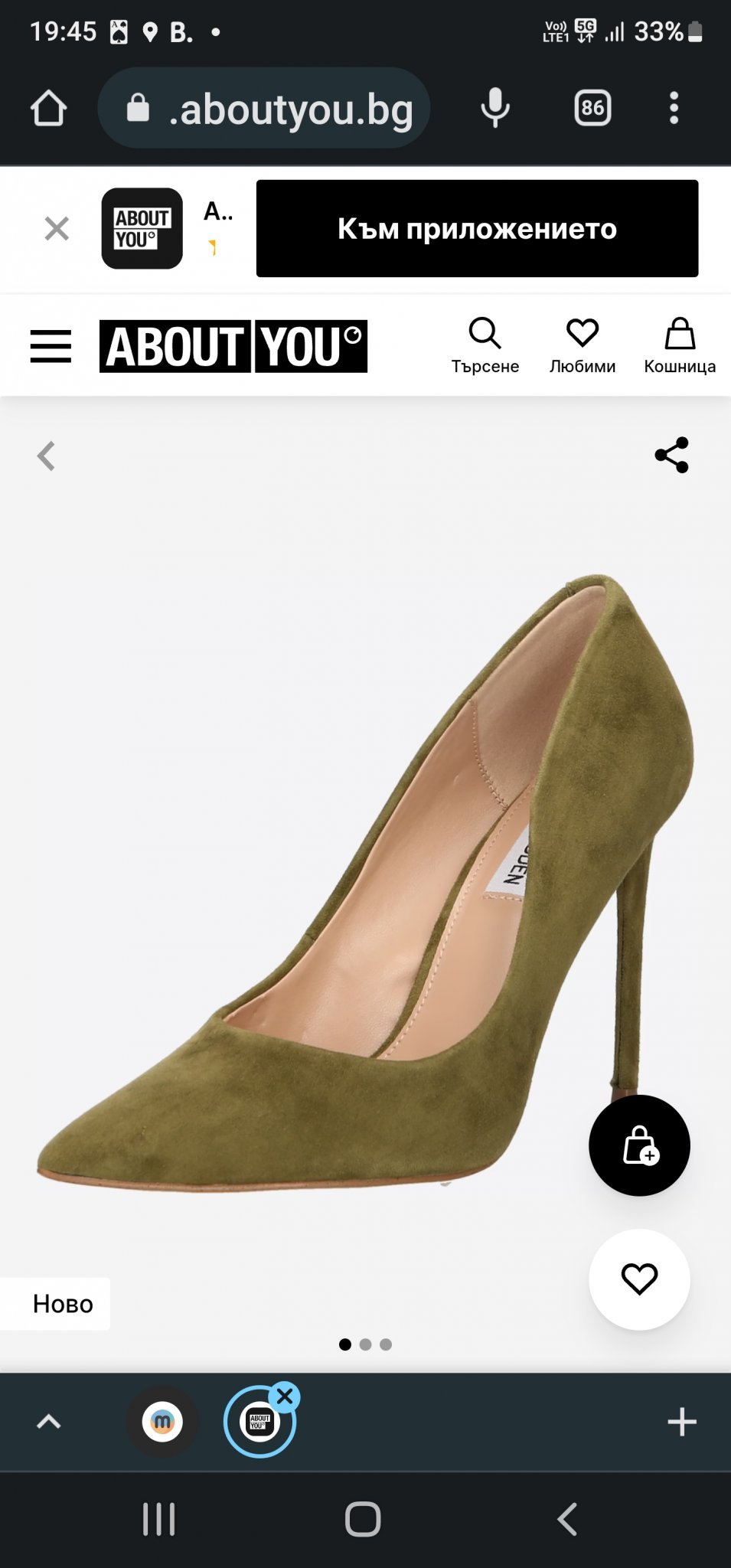Tap the browser home button
Screen dimensions: 731x1568
coord(48,108)
